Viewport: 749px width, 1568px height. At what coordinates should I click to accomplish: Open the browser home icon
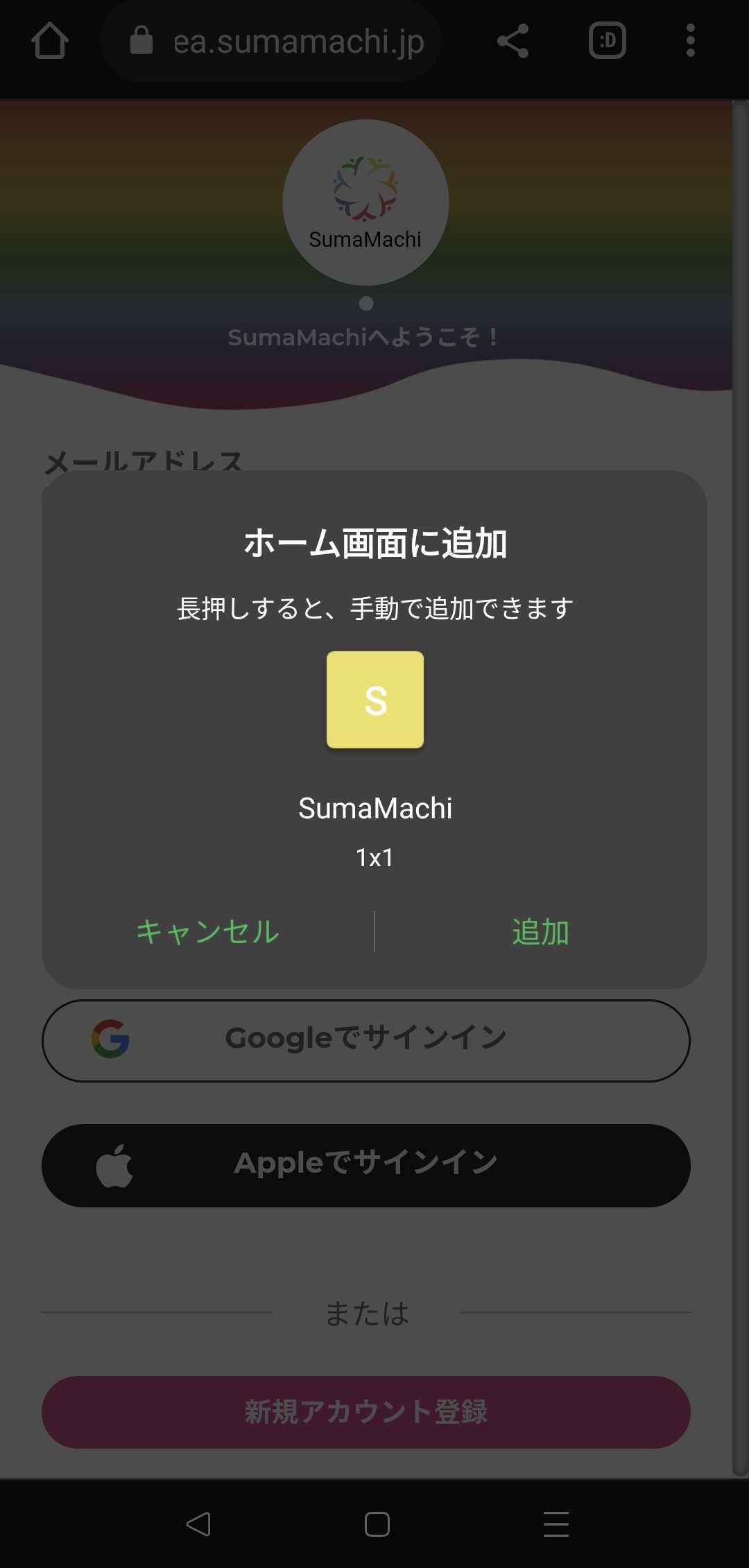tap(50, 41)
